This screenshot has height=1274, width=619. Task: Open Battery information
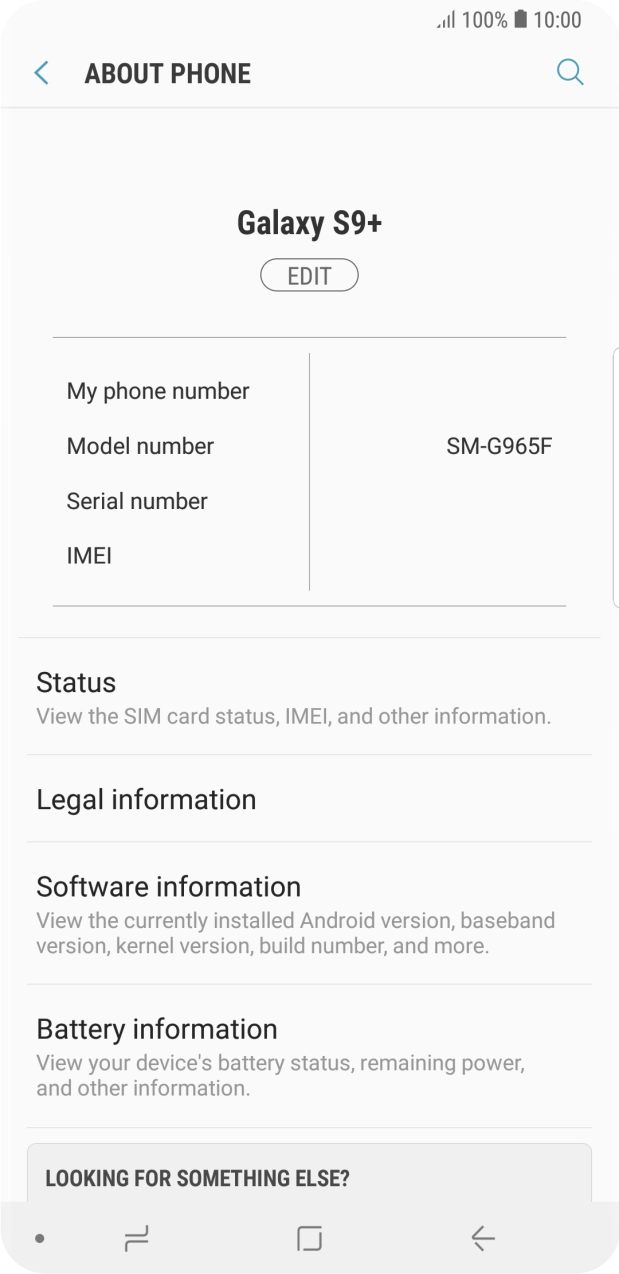point(309,1057)
